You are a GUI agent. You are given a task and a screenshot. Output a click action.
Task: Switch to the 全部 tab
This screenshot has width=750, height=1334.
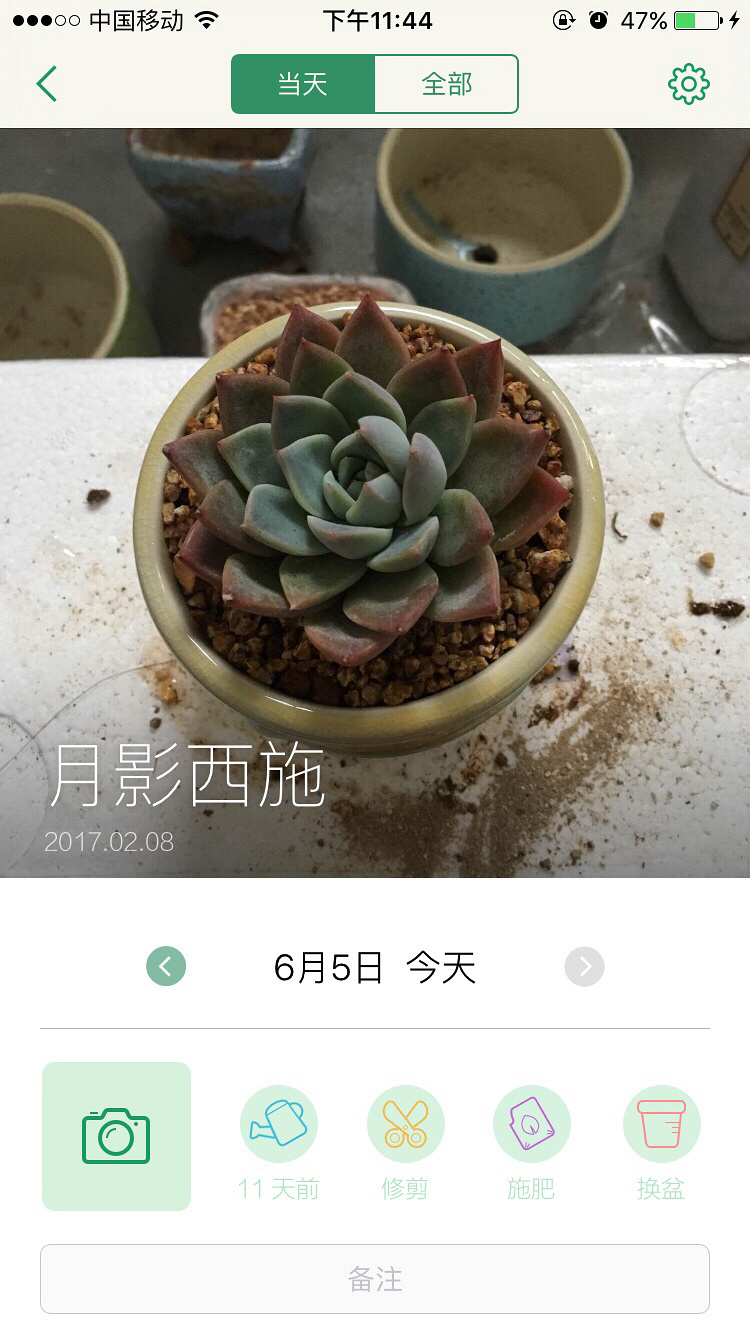tap(446, 84)
